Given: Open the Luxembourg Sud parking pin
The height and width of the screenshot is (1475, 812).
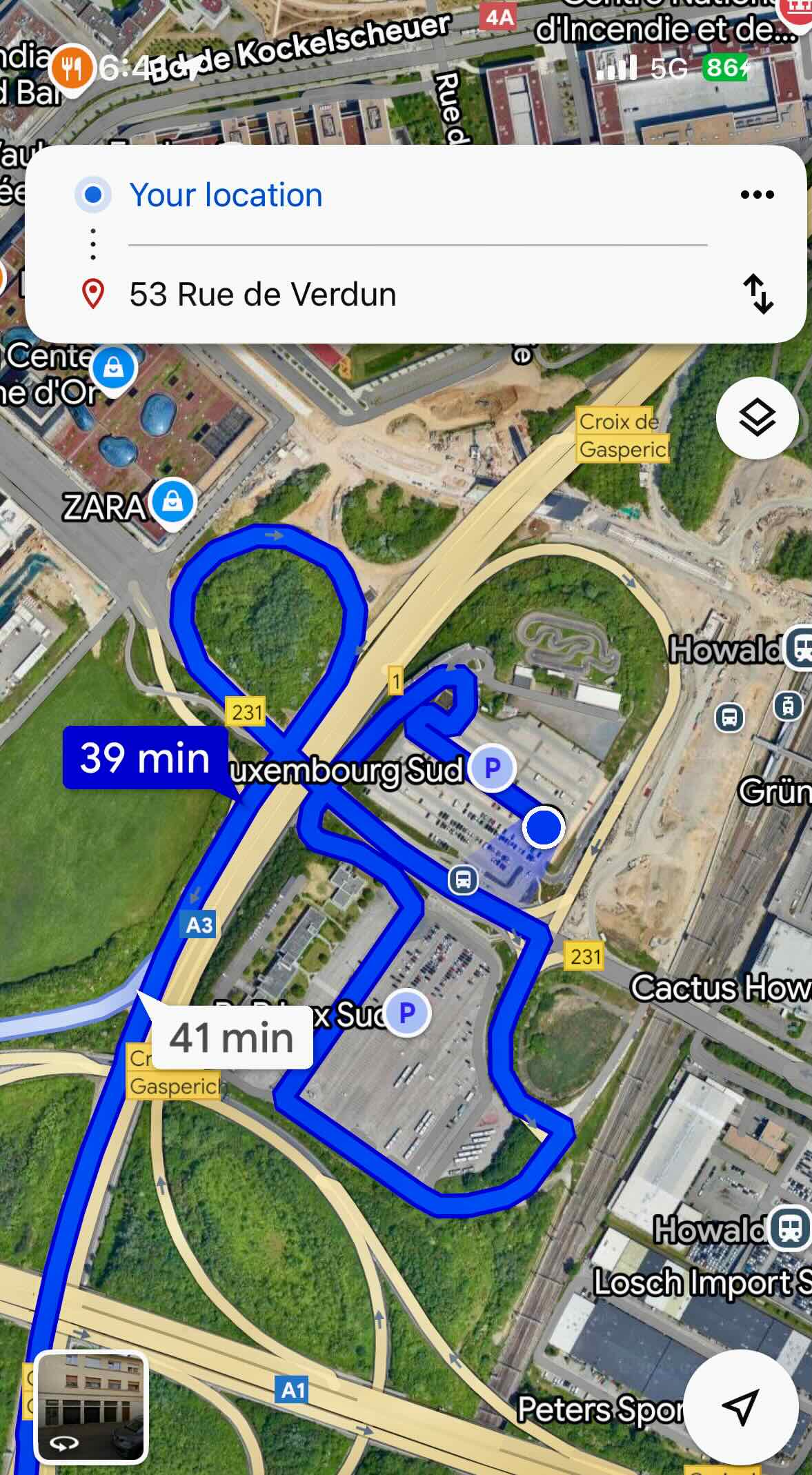Looking at the screenshot, I should tap(492, 767).
